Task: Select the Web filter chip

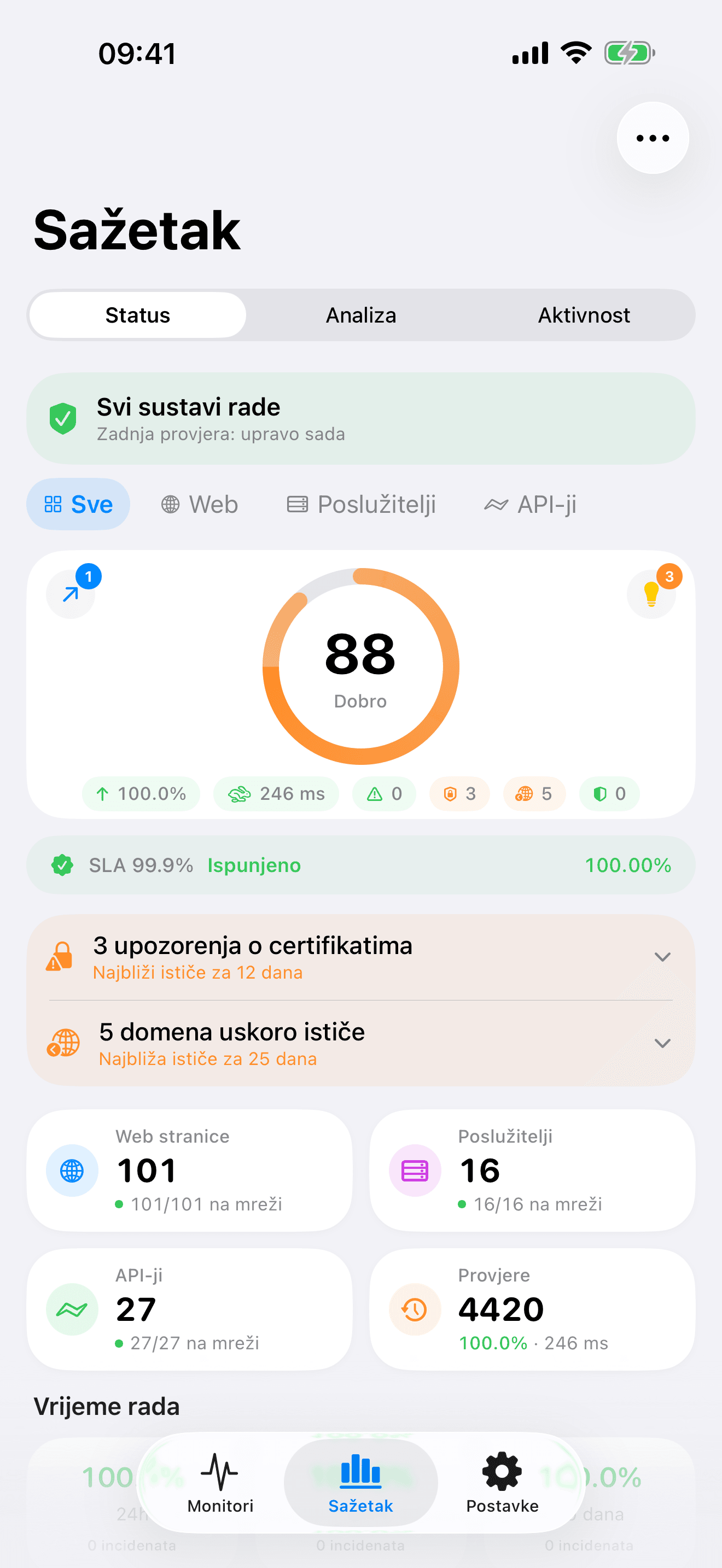Action: pyautogui.click(x=199, y=504)
